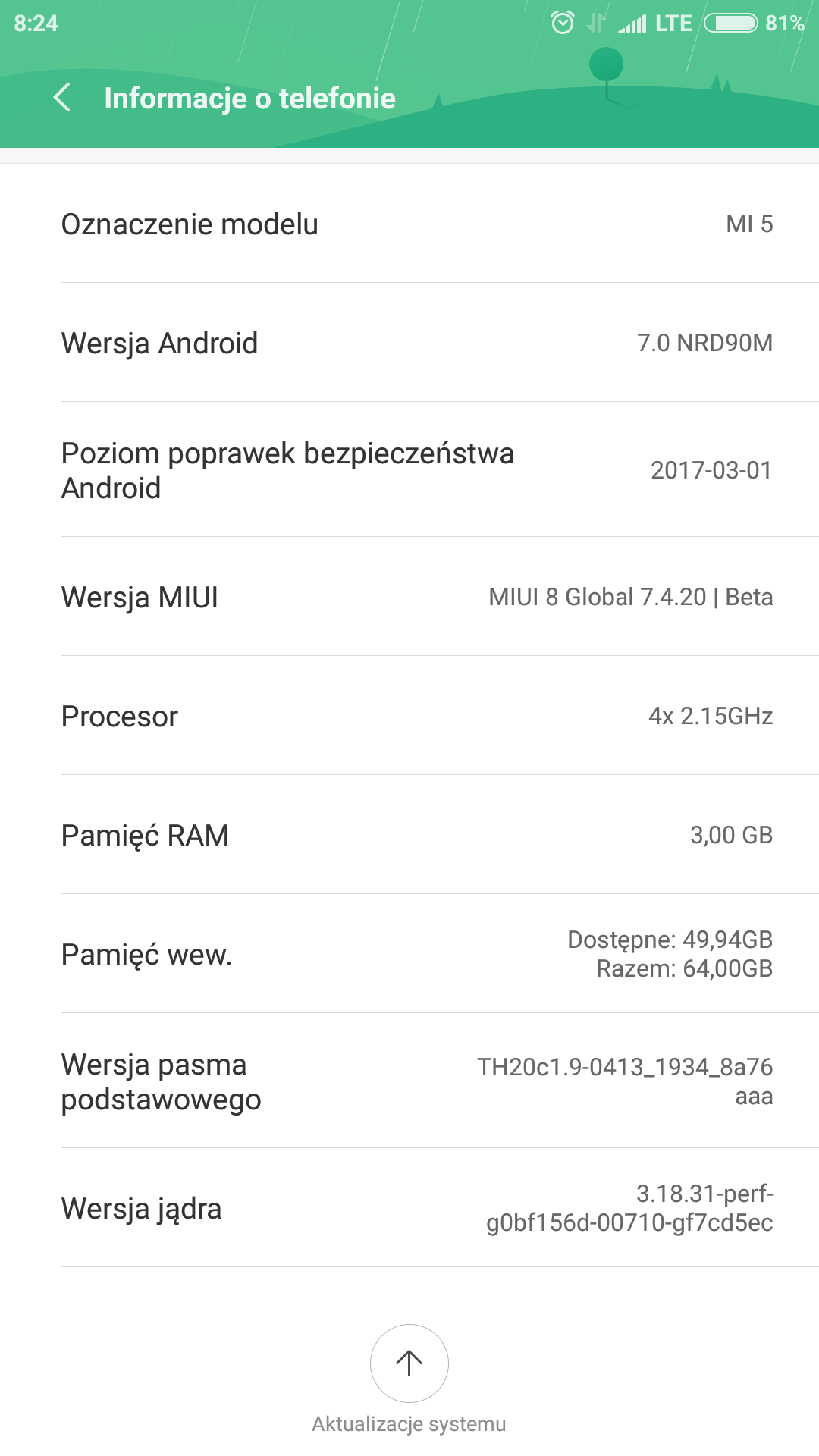
Task: Go back from Informacje o telefonie
Action: click(x=62, y=98)
